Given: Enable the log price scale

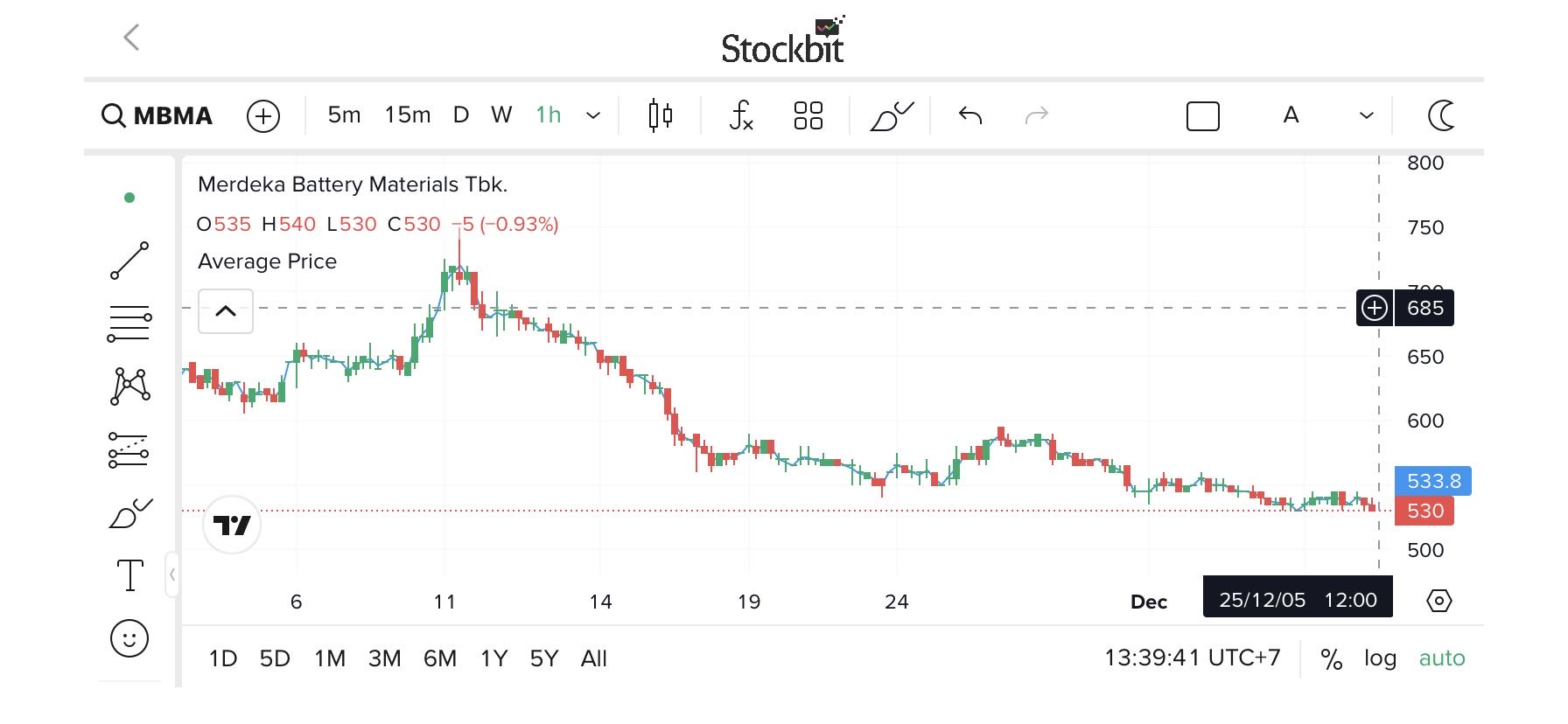Looking at the screenshot, I should (x=1380, y=658).
